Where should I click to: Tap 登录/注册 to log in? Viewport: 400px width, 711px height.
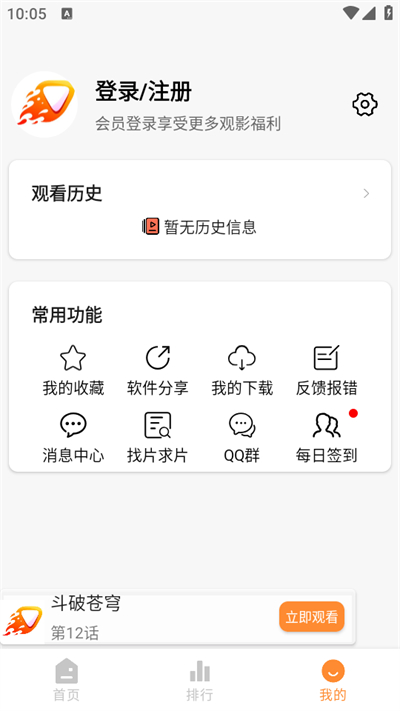(x=143, y=91)
